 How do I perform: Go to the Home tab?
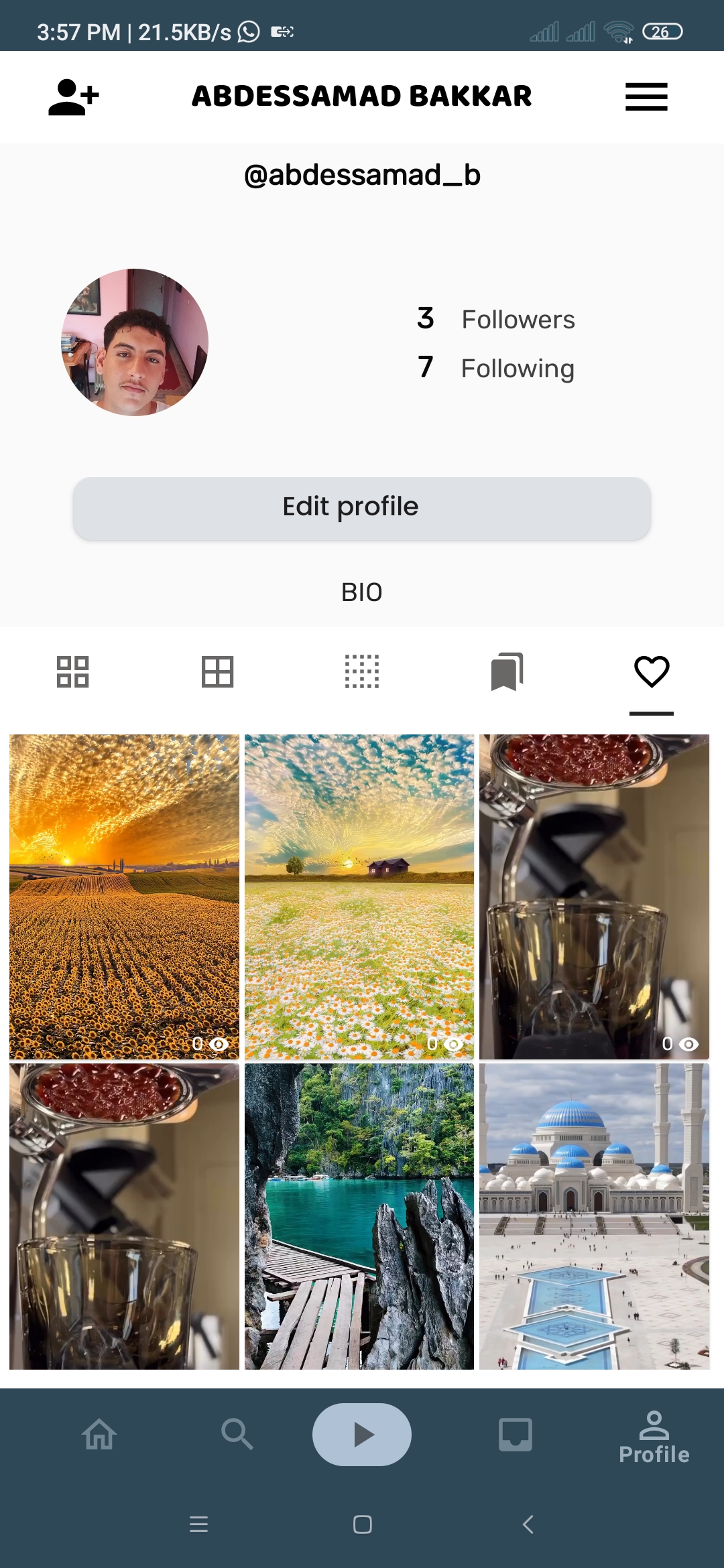click(x=99, y=1435)
